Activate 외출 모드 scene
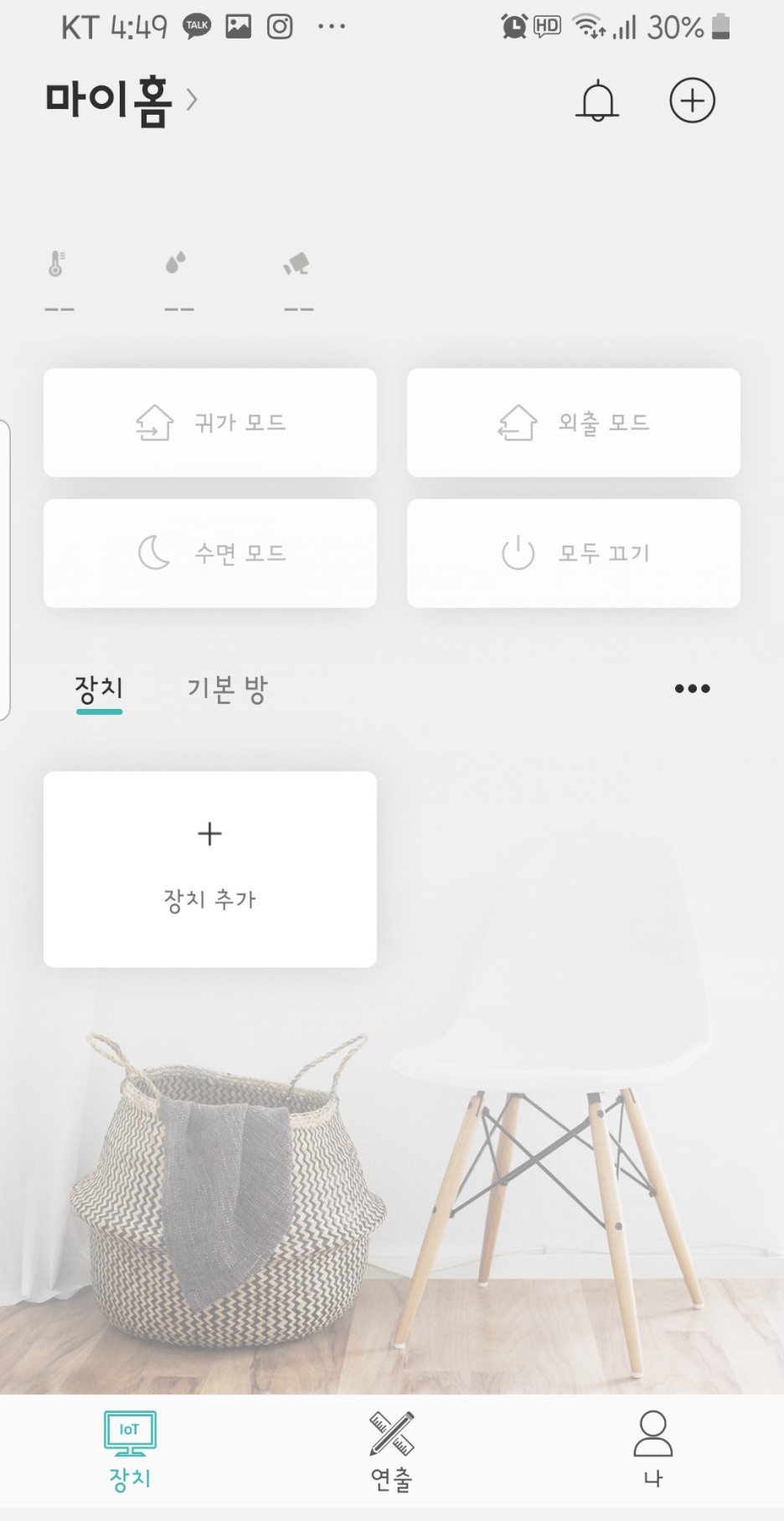 coord(573,422)
